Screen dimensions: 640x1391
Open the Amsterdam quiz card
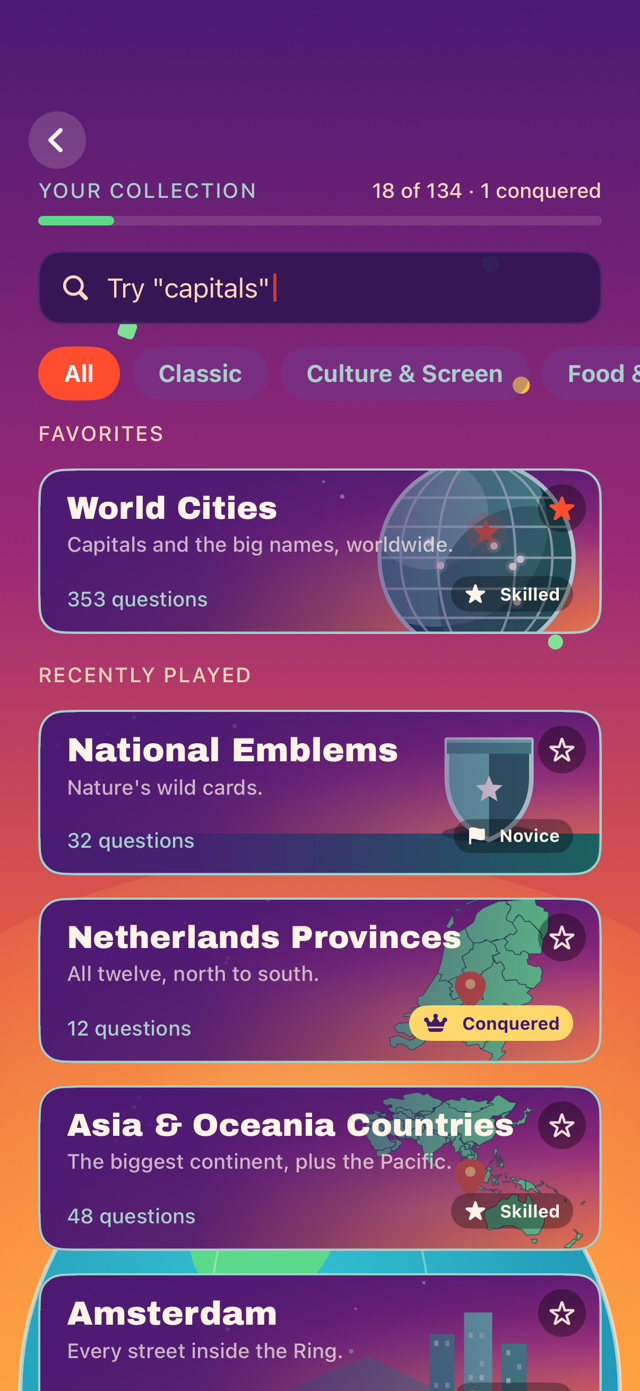[320, 1333]
